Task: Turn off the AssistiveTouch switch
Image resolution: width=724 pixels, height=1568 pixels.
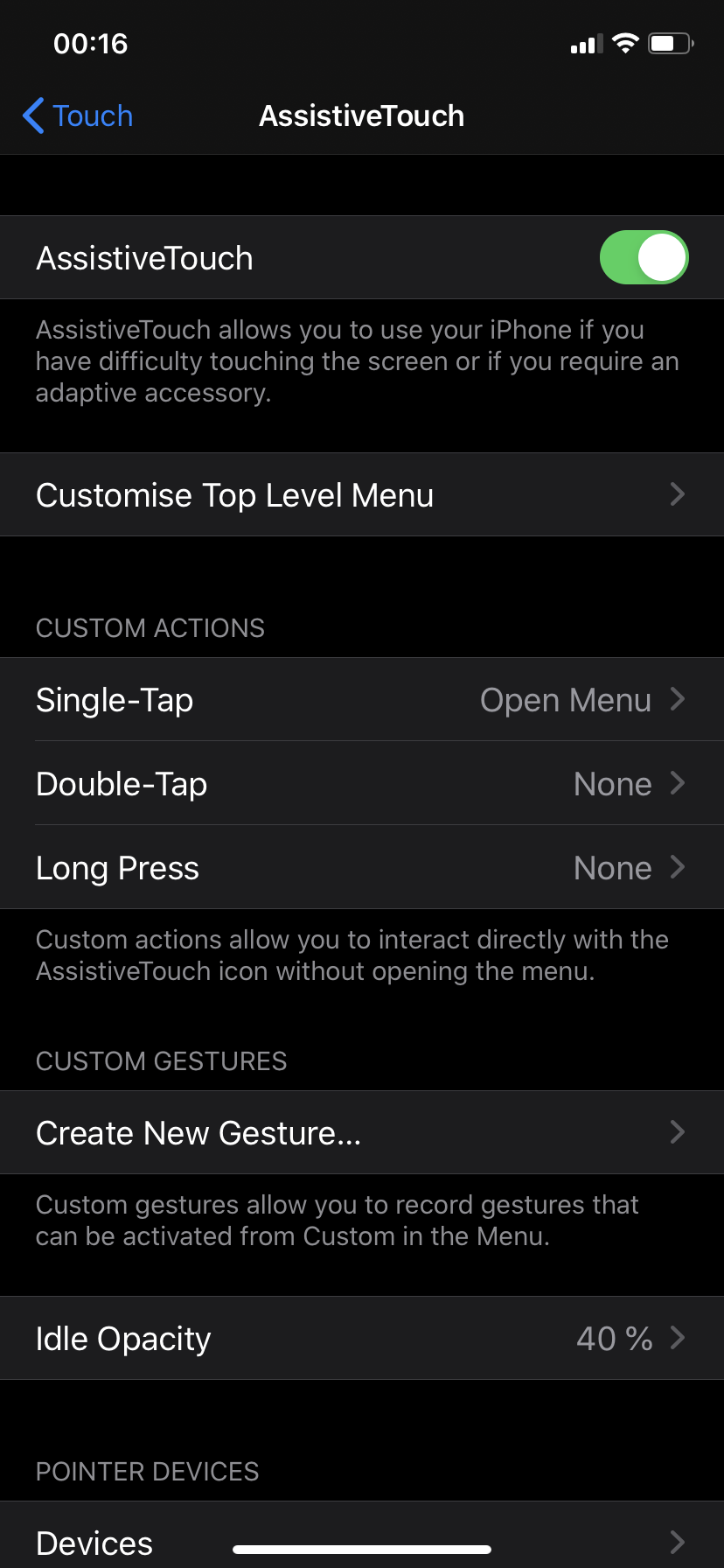Action: click(644, 257)
